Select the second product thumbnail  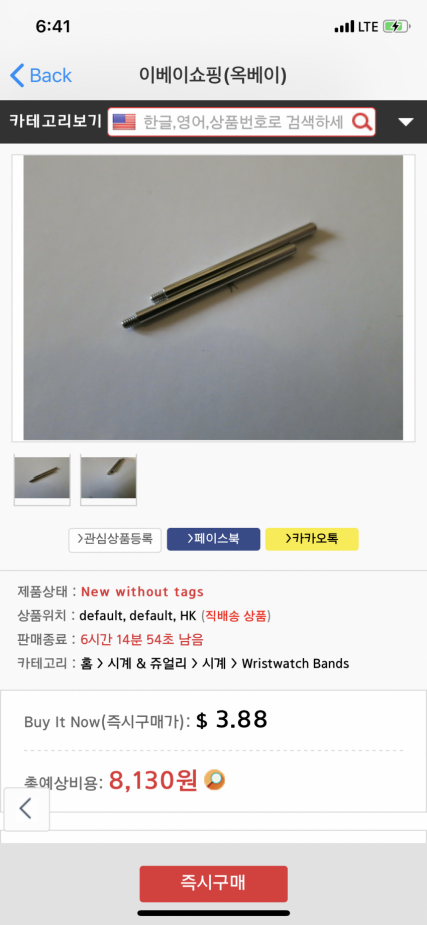click(109, 480)
